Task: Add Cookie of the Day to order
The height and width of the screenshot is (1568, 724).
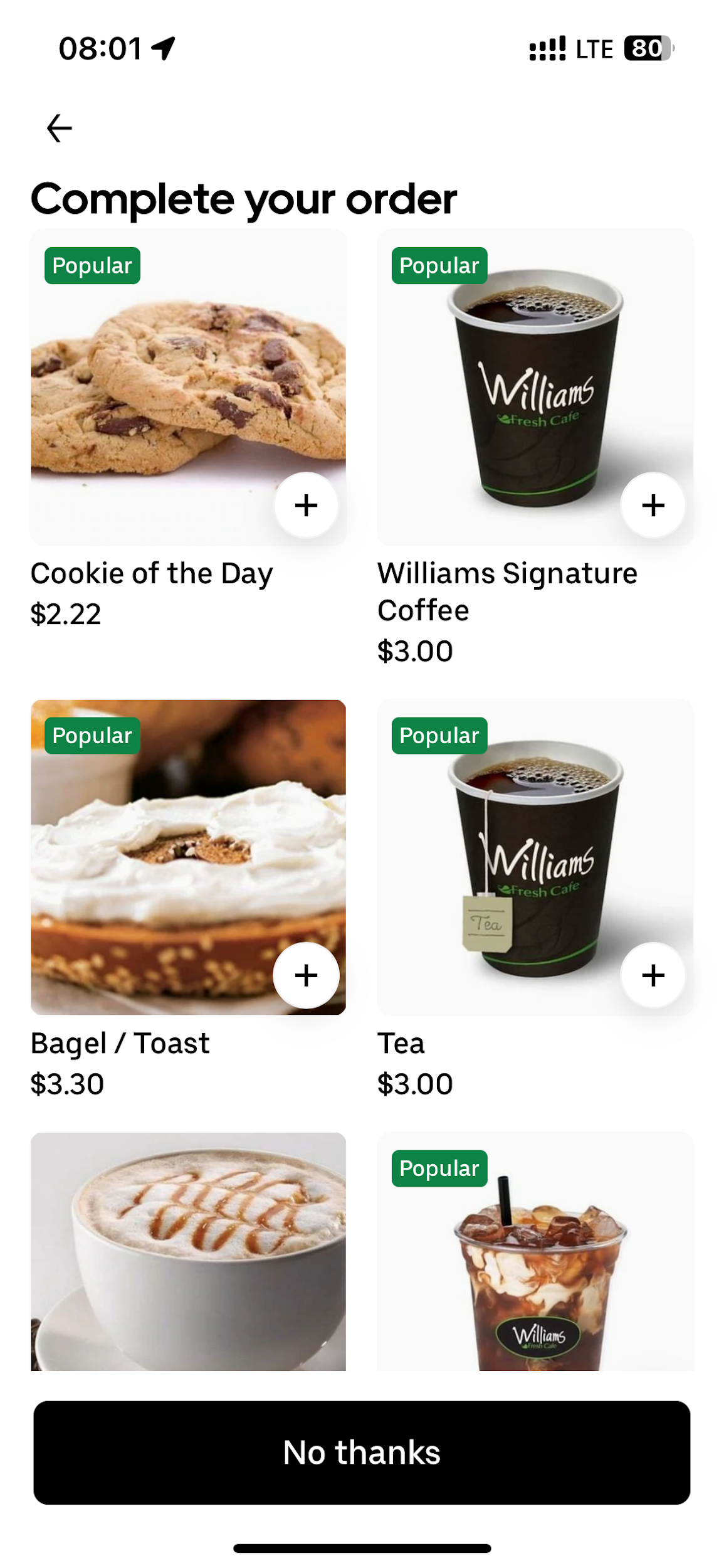Action: pos(306,506)
